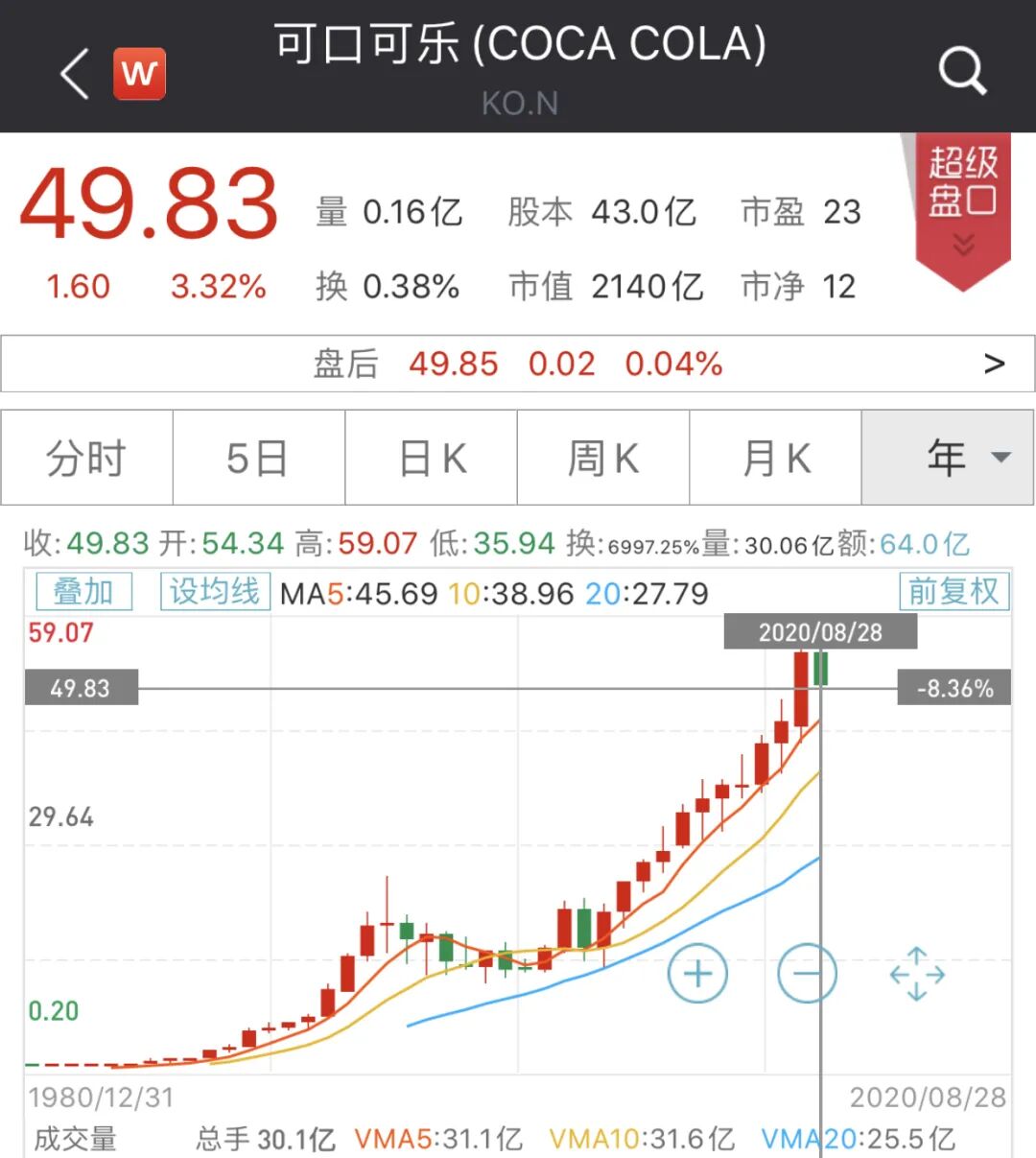1036x1158 pixels.
Task: Change the 前复权 adjustment option
Action: 954,591
